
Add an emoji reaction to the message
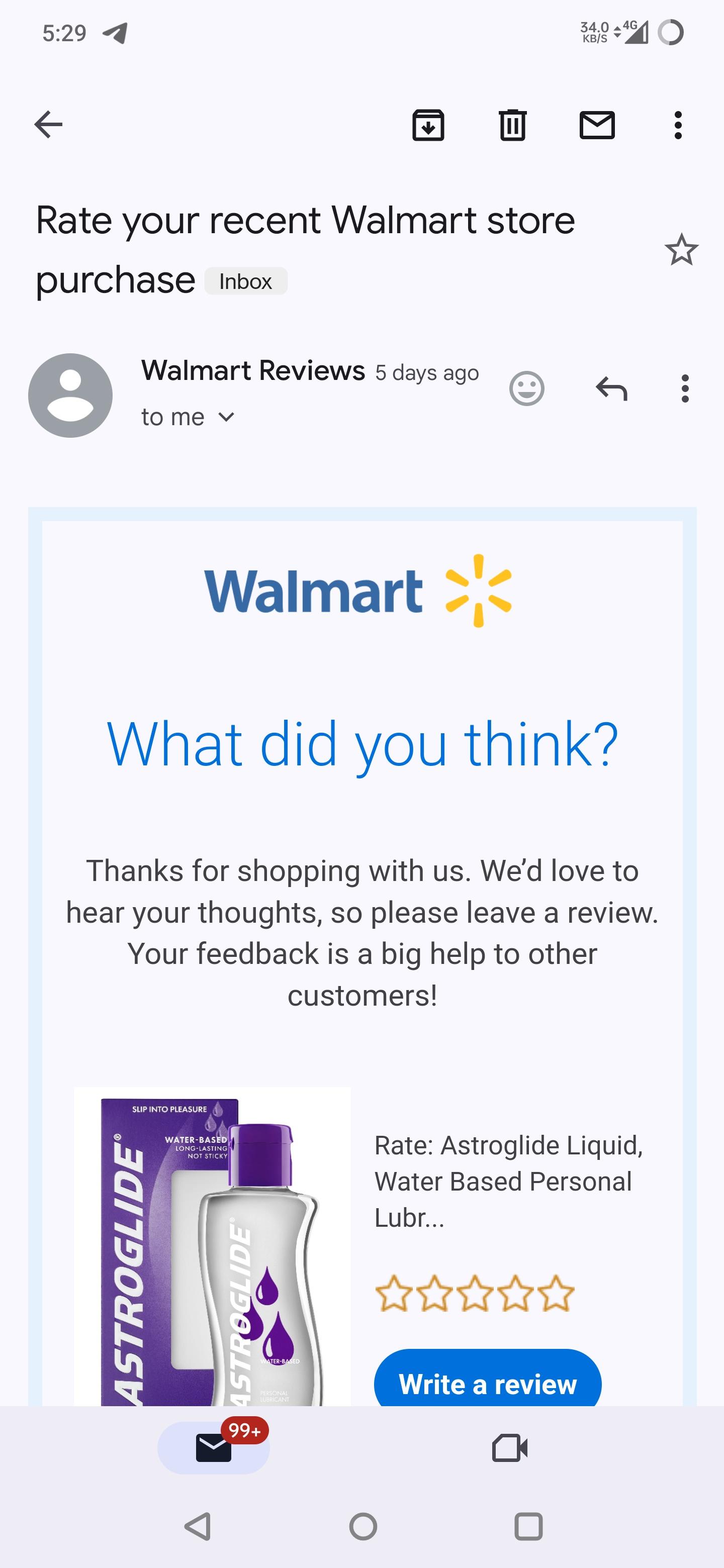coord(526,388)
